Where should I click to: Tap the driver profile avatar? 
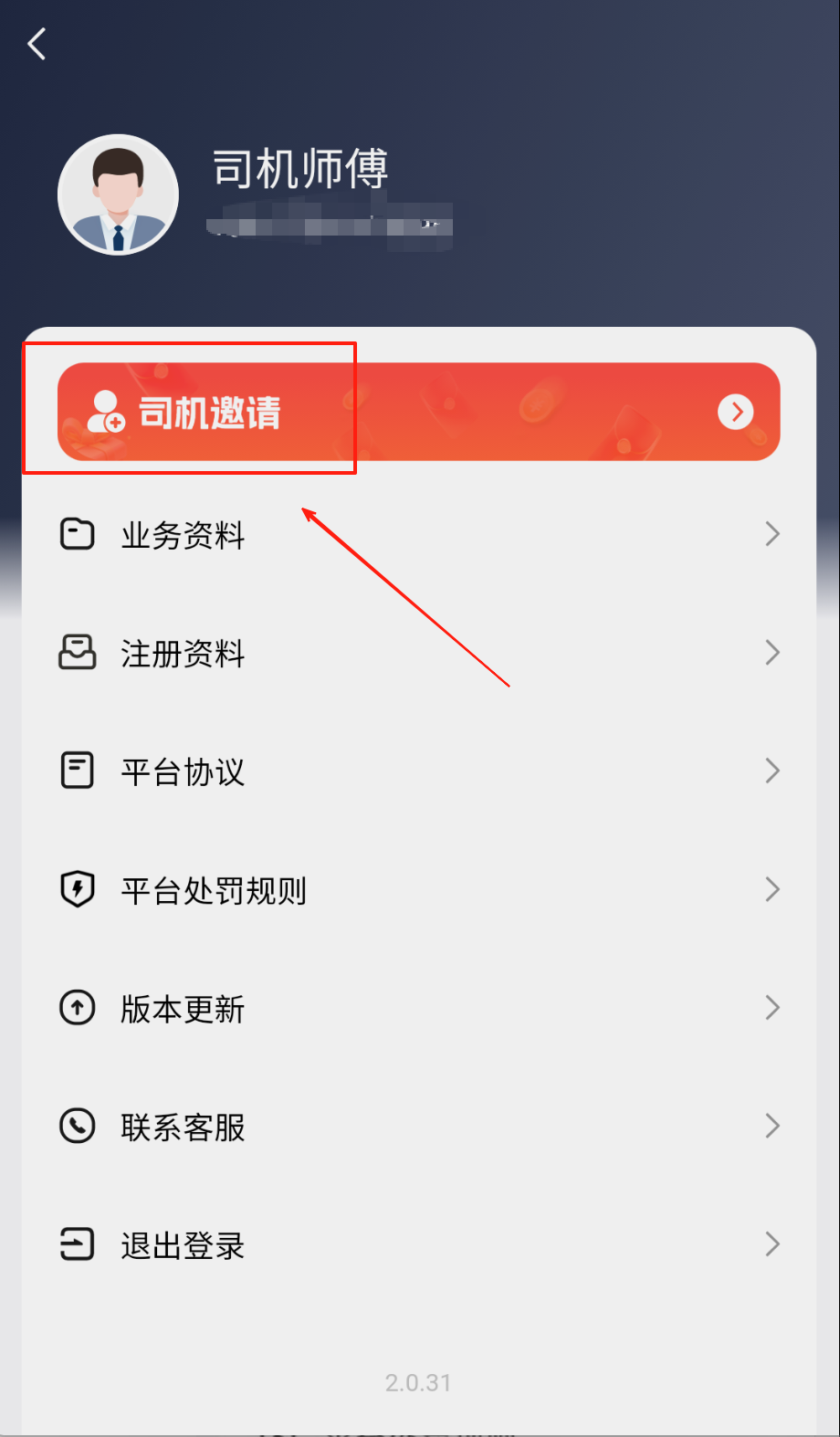(x=118, y=194)
